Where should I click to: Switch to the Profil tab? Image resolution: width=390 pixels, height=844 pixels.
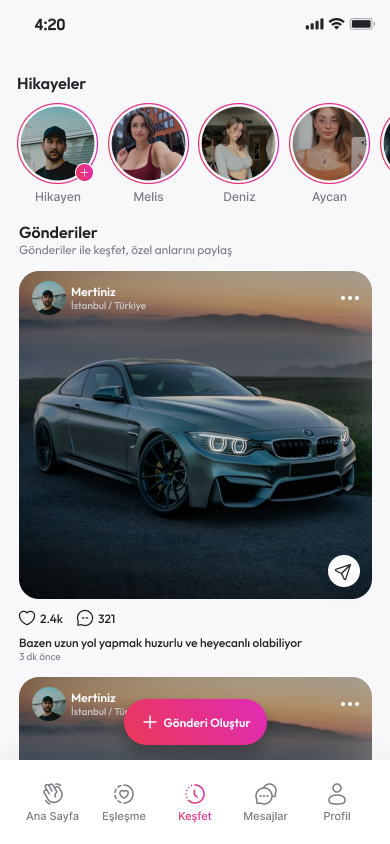(x=337, y=802)
